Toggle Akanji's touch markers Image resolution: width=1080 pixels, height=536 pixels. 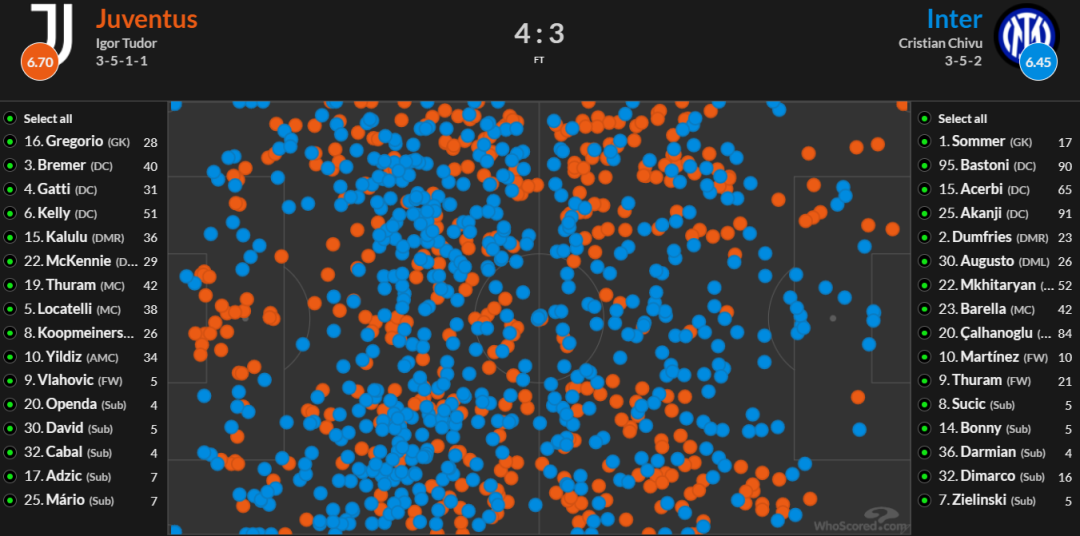coord(925,213)
